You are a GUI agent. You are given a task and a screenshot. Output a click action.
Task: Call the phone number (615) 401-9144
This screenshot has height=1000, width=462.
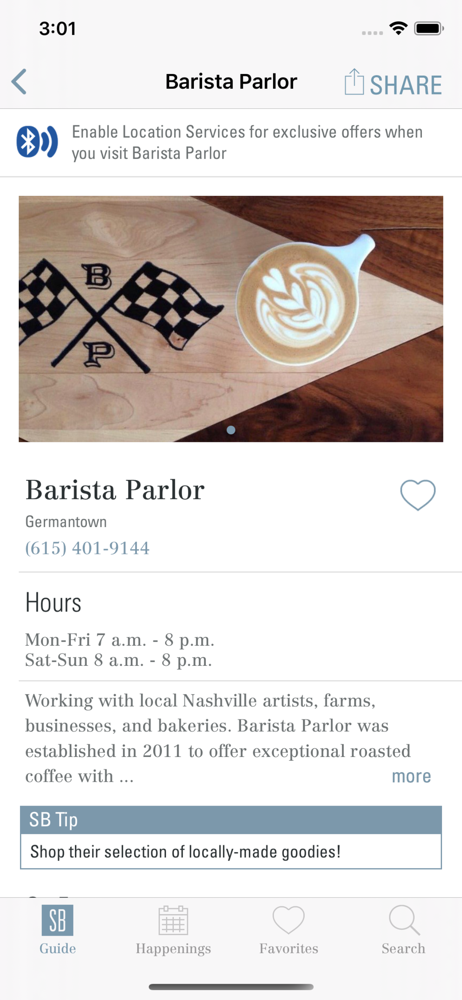pyautogui.click(x=87, y=548)
